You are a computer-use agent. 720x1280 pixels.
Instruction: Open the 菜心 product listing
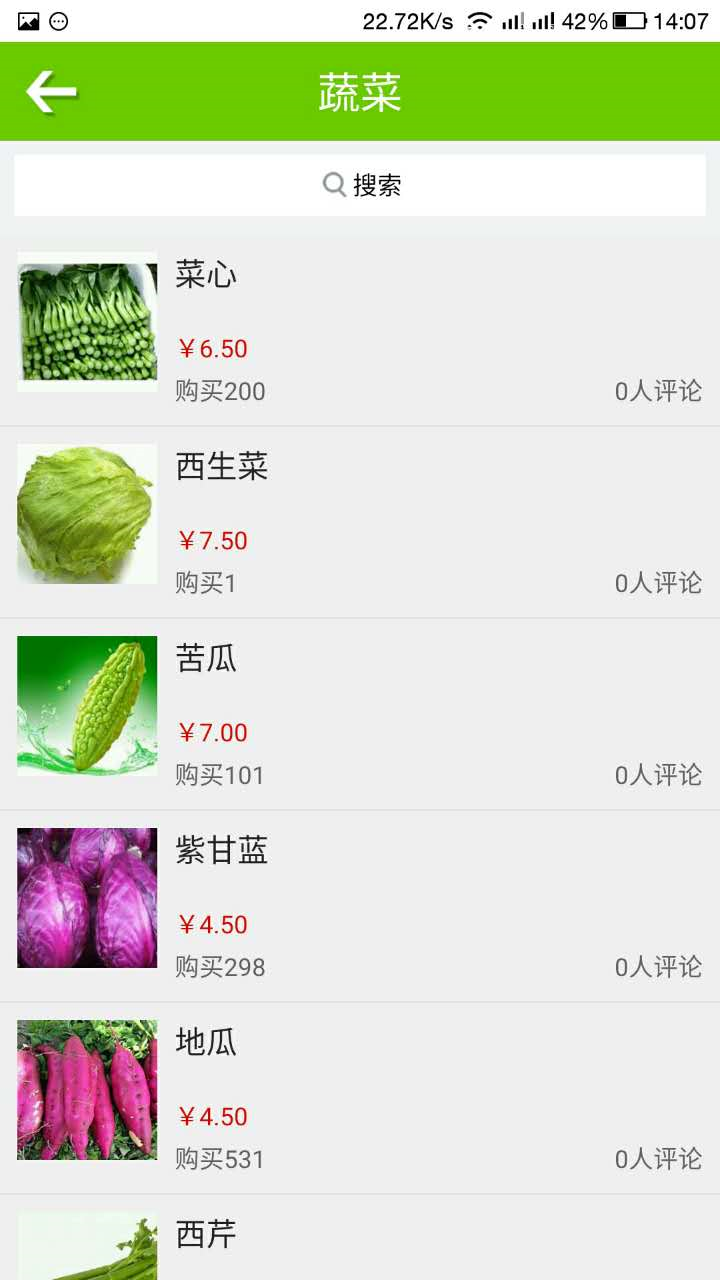click(x=360, y=330)
